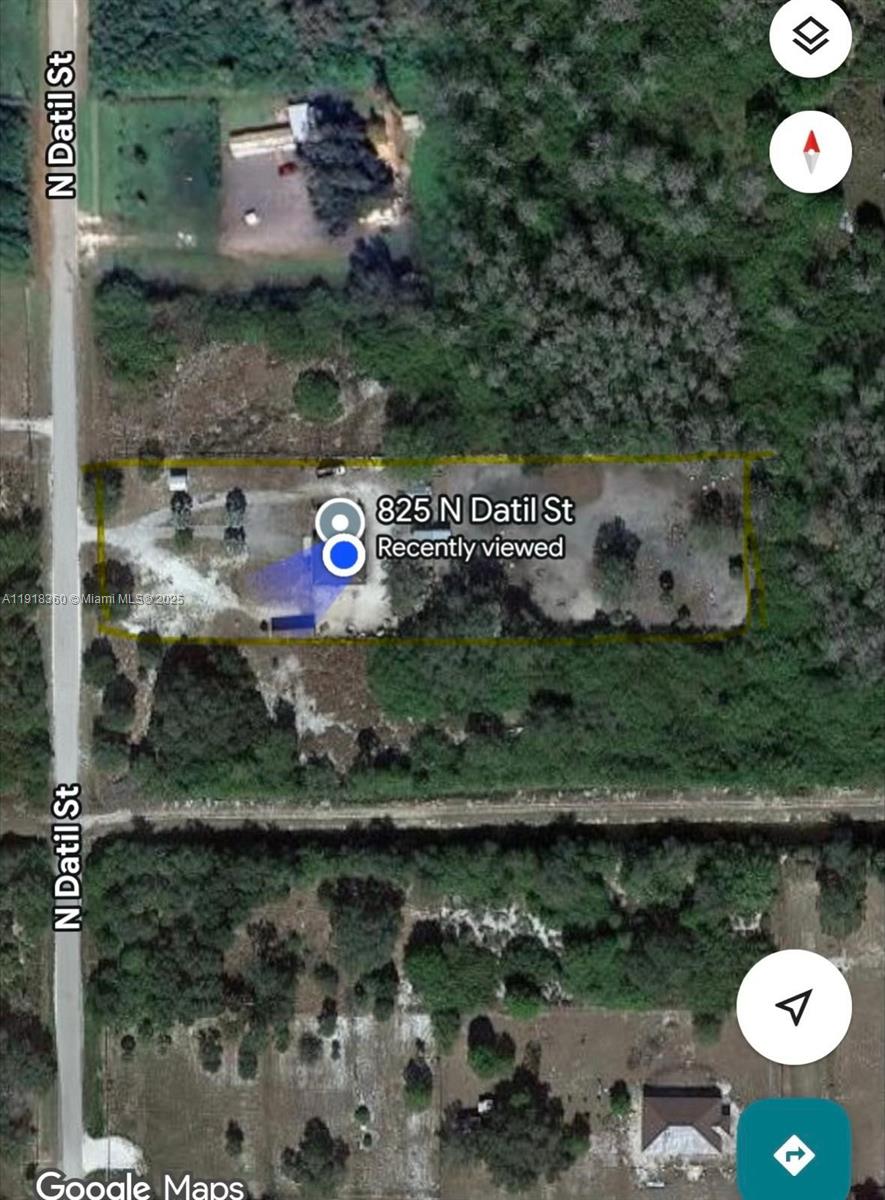Expand details for 825 N Datil St
Image resolution: width=885 pixels, height=1200 pixels.
475,511
